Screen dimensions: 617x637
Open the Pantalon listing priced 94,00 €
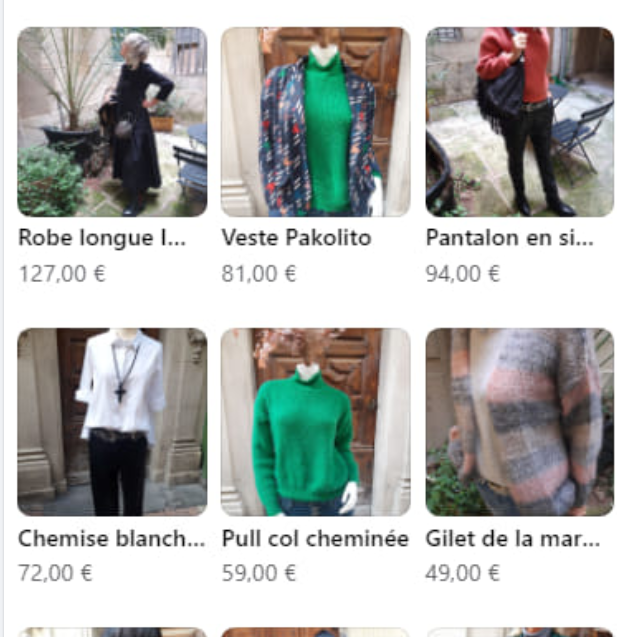[519, 122]
